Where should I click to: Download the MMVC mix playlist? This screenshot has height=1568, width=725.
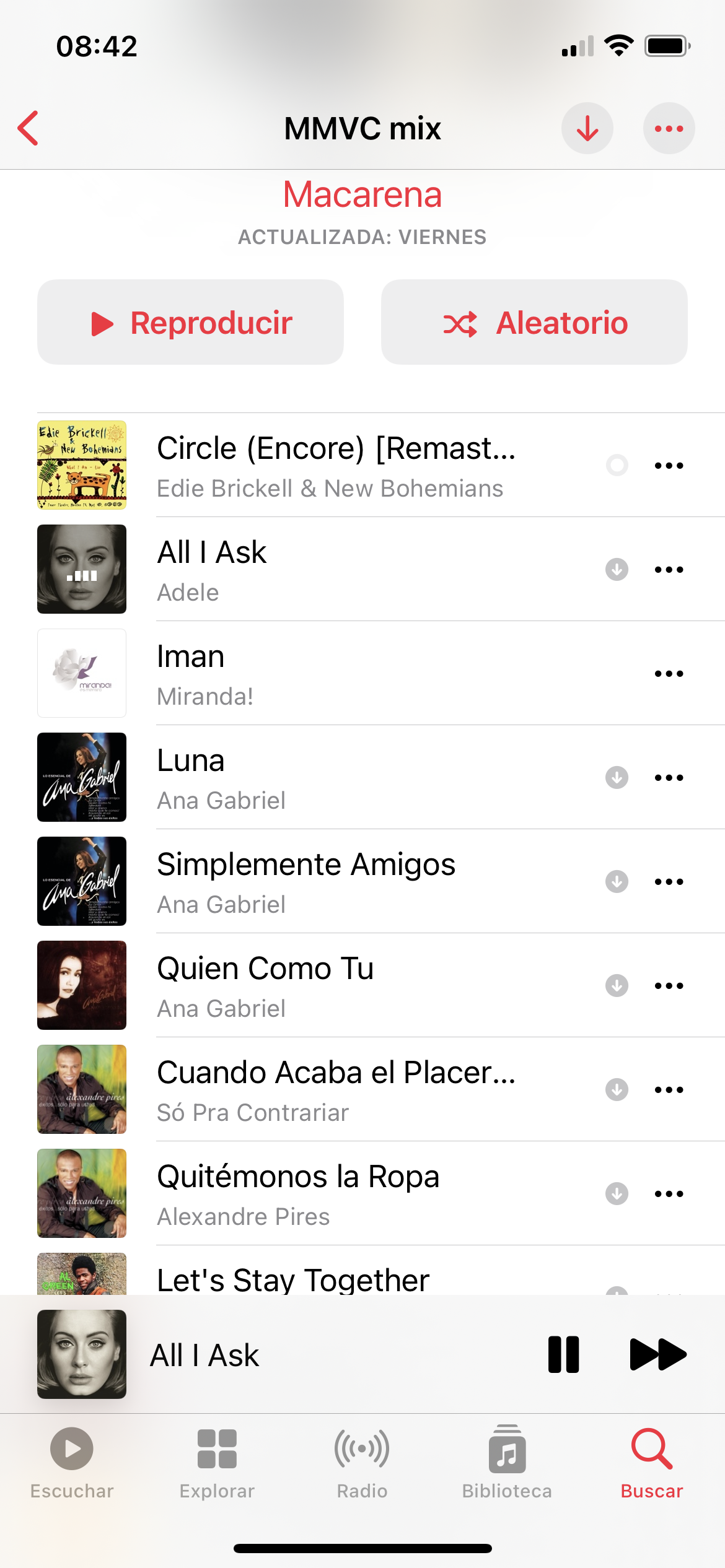point(587,128)
